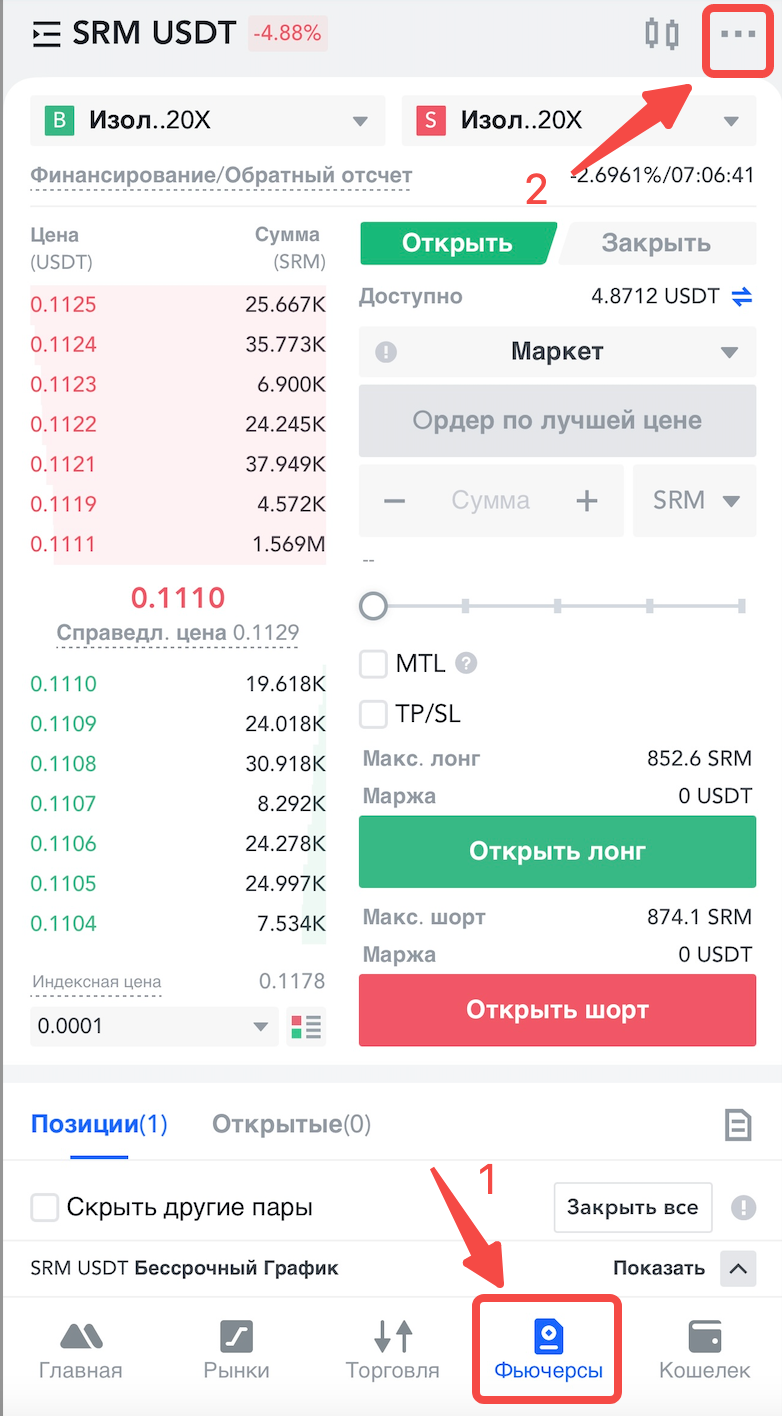Increase amount with the plus stepper
Screen dimensions: 782x1416
pyautogui.click(x=587, y=500)
